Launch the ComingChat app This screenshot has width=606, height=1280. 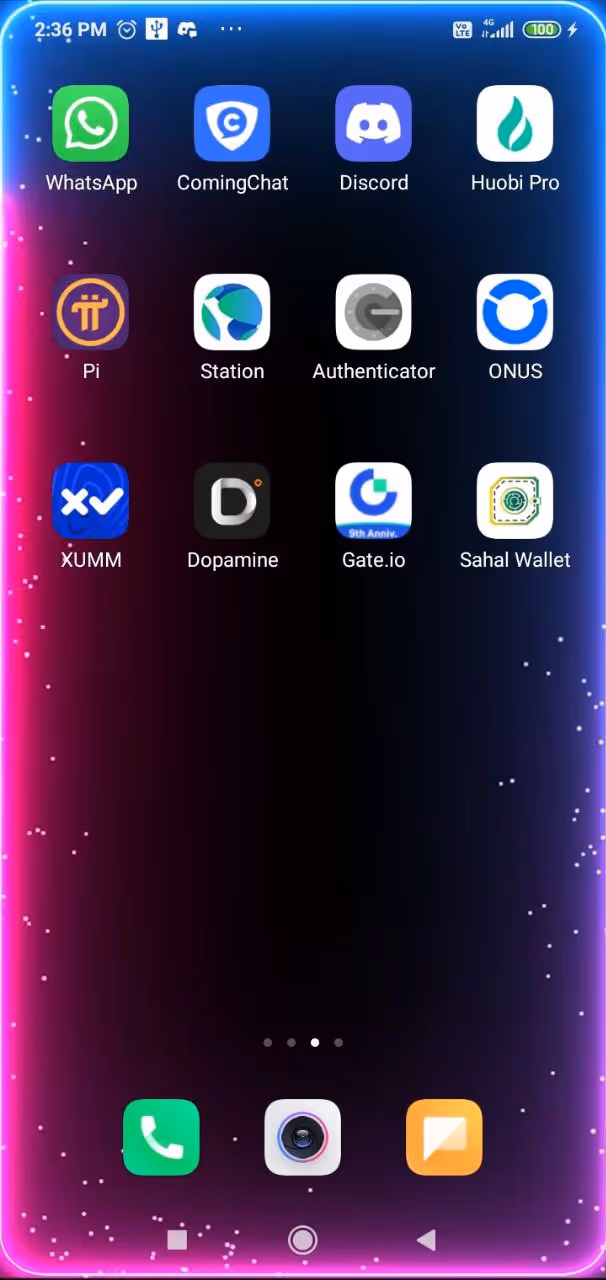click(232, 124)
